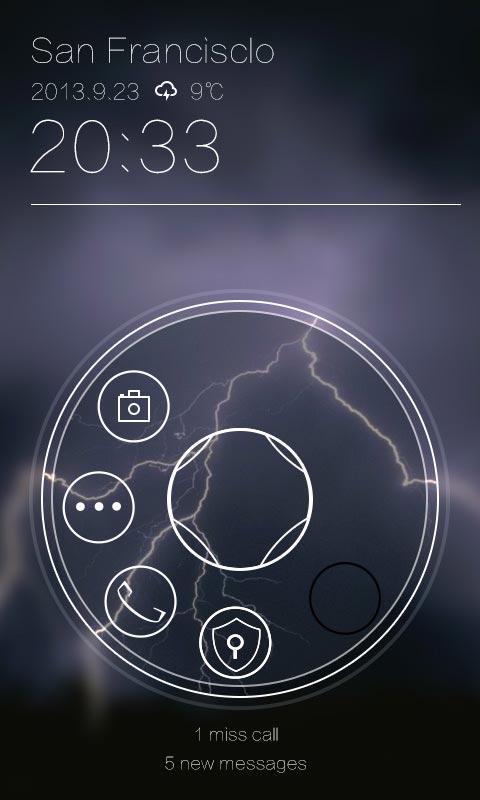This screenshot has height=800, width=480.
Task: Tap the central unlock circle
Action: [240, 499]
